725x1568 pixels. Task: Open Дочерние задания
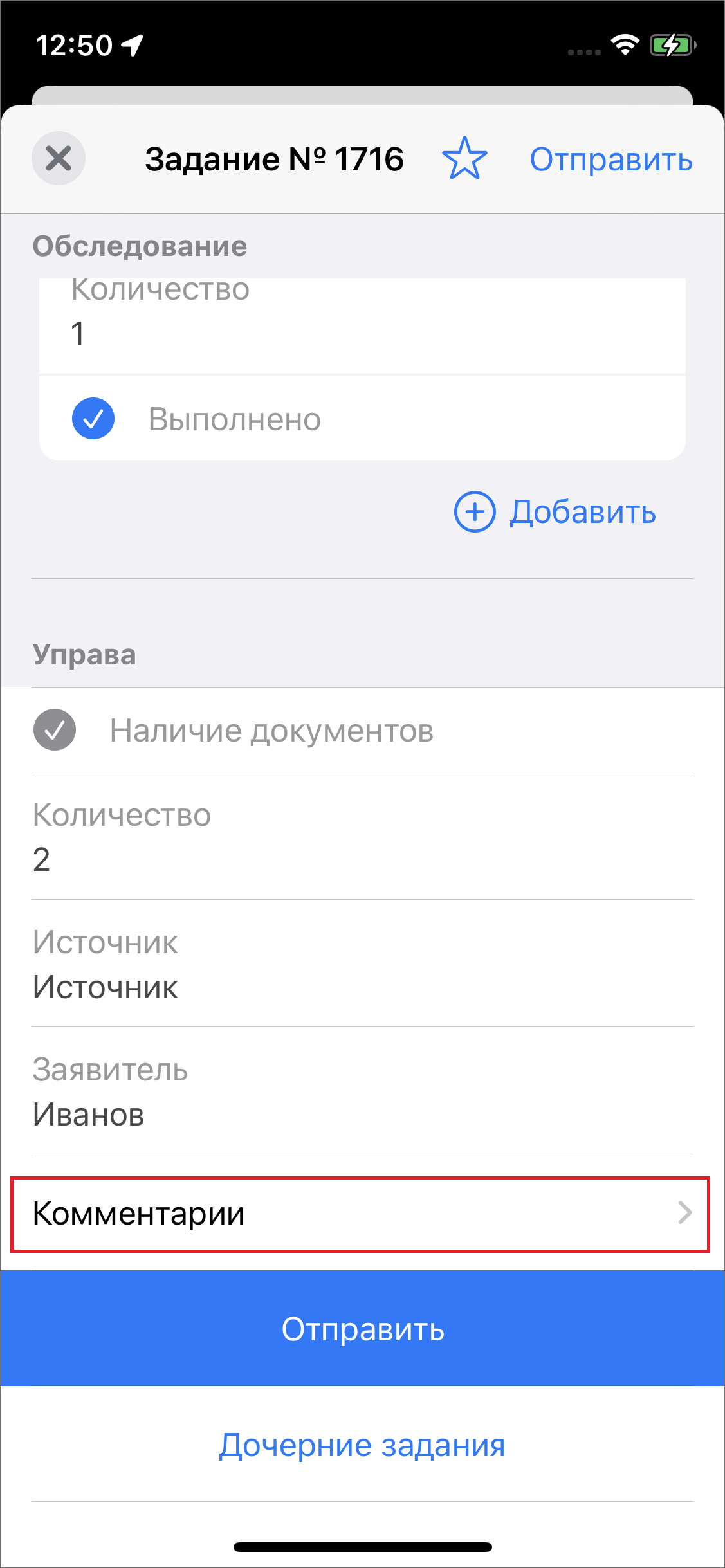pyautogui.click(x=362, y=1445)
